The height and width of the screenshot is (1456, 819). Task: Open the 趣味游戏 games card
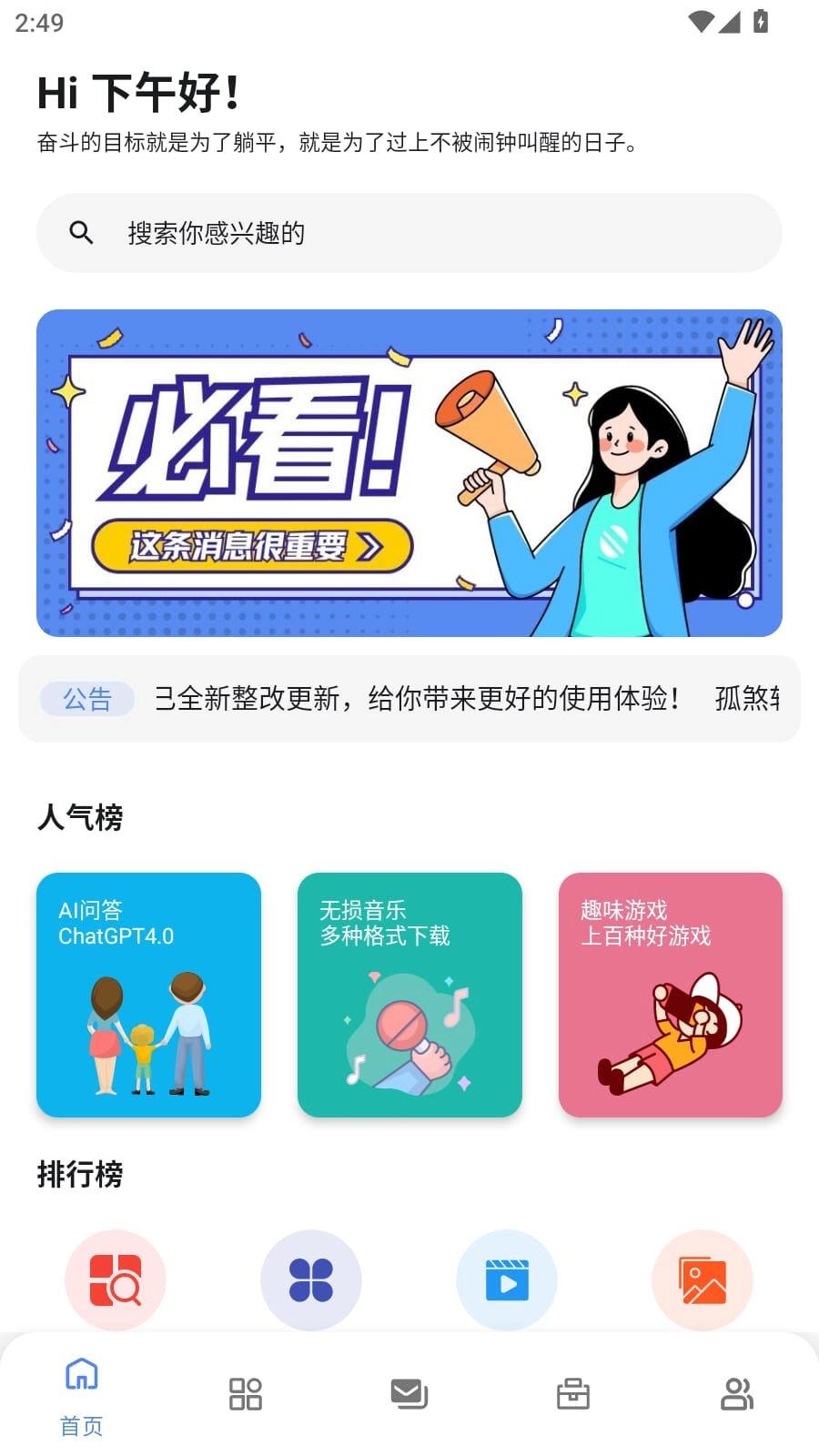click(x=671, y=995)
